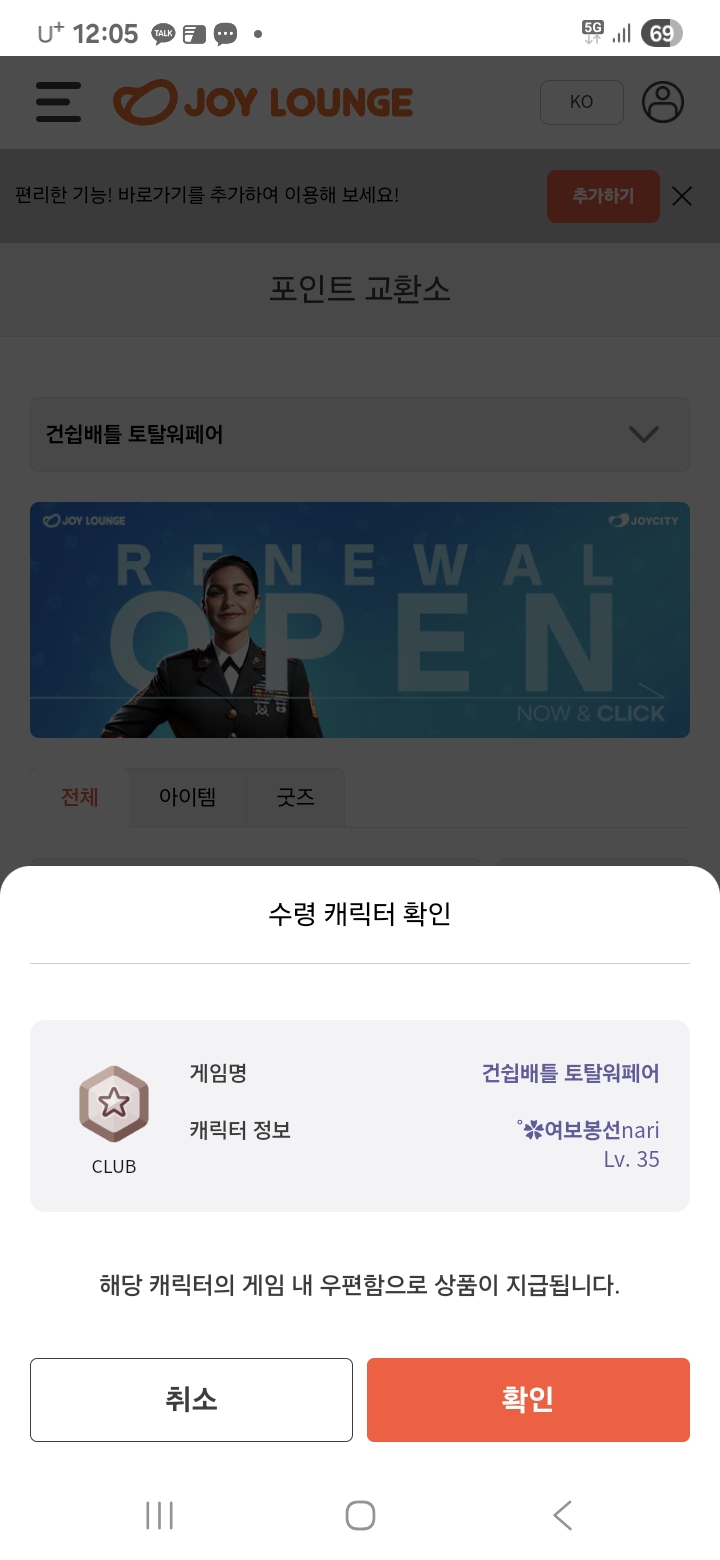Dismiss the shortcut banner

tap(682, 196)
